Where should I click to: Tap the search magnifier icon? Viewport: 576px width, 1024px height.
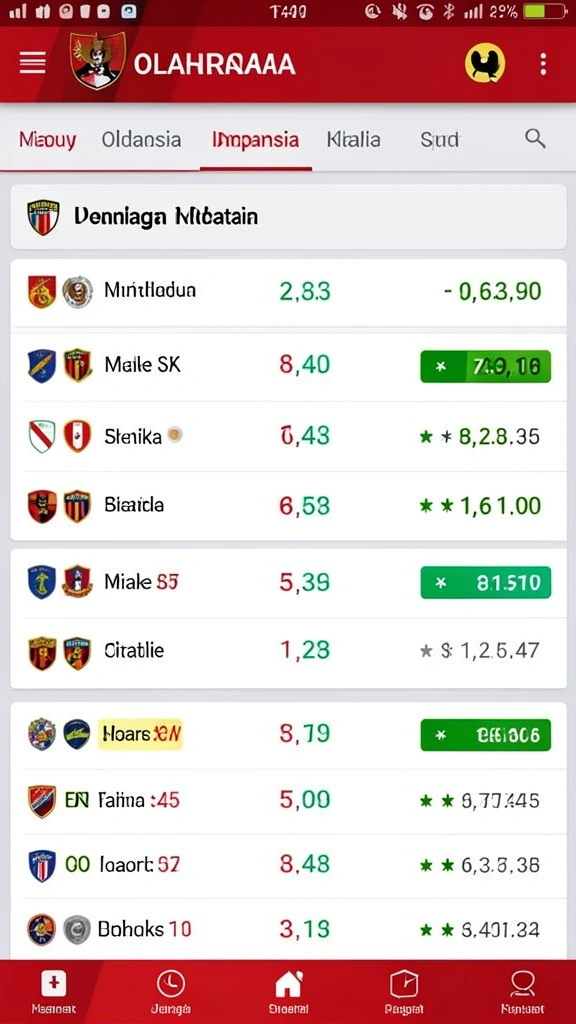(535, 138)
